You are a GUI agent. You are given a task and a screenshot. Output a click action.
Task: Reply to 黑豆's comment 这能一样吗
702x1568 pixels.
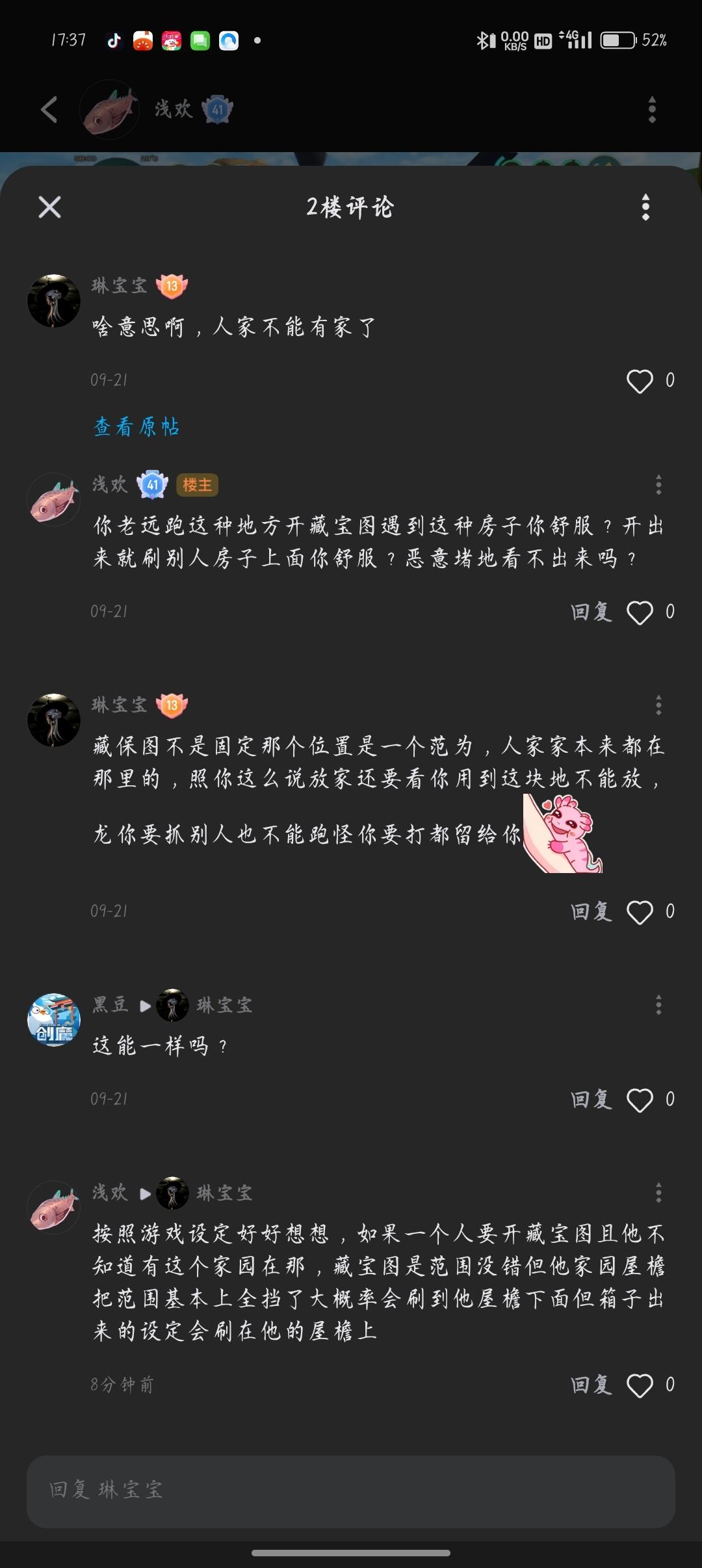591,1099
